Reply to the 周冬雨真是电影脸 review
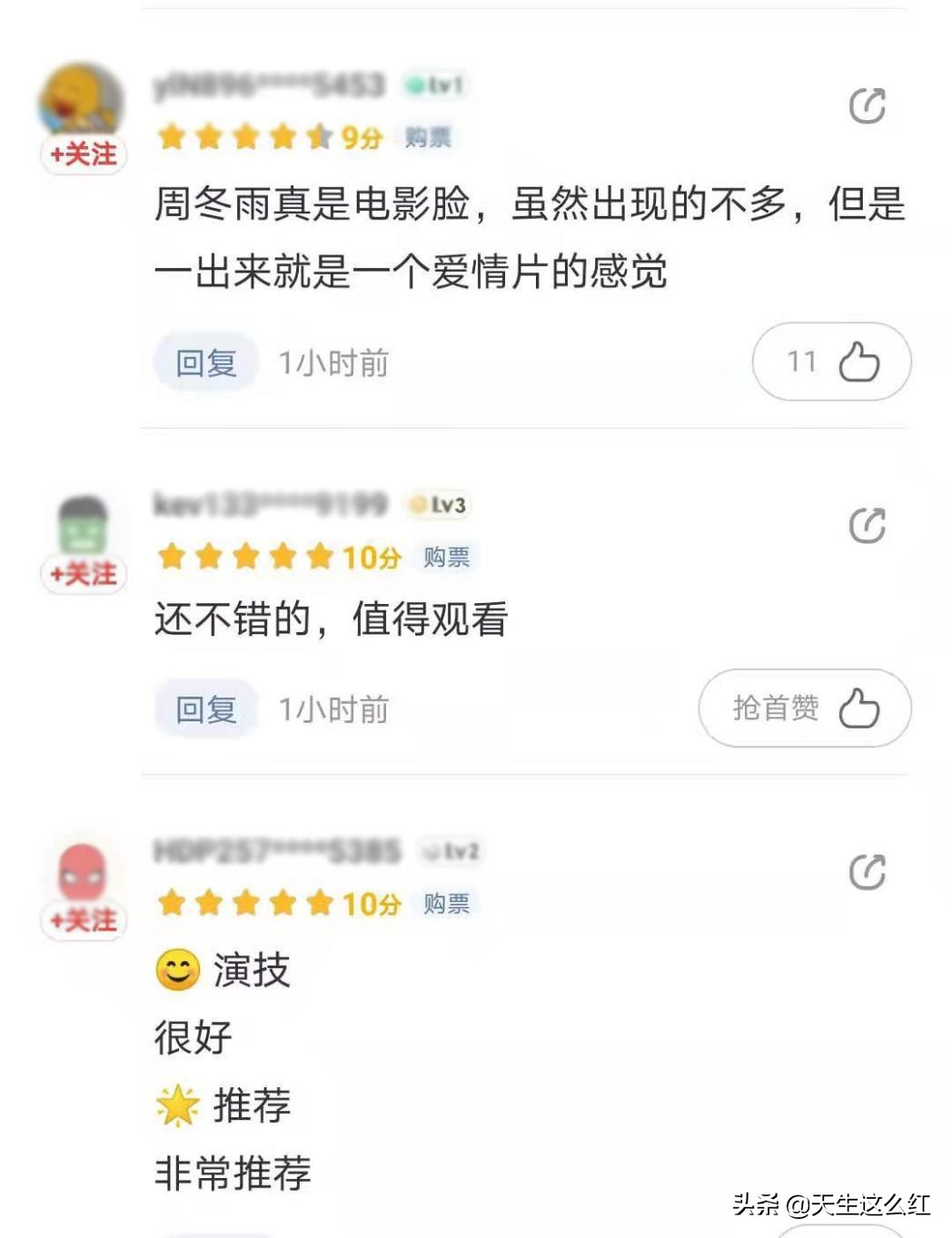952x1238 pixels. pyautogui.click(x=205, y=362)
